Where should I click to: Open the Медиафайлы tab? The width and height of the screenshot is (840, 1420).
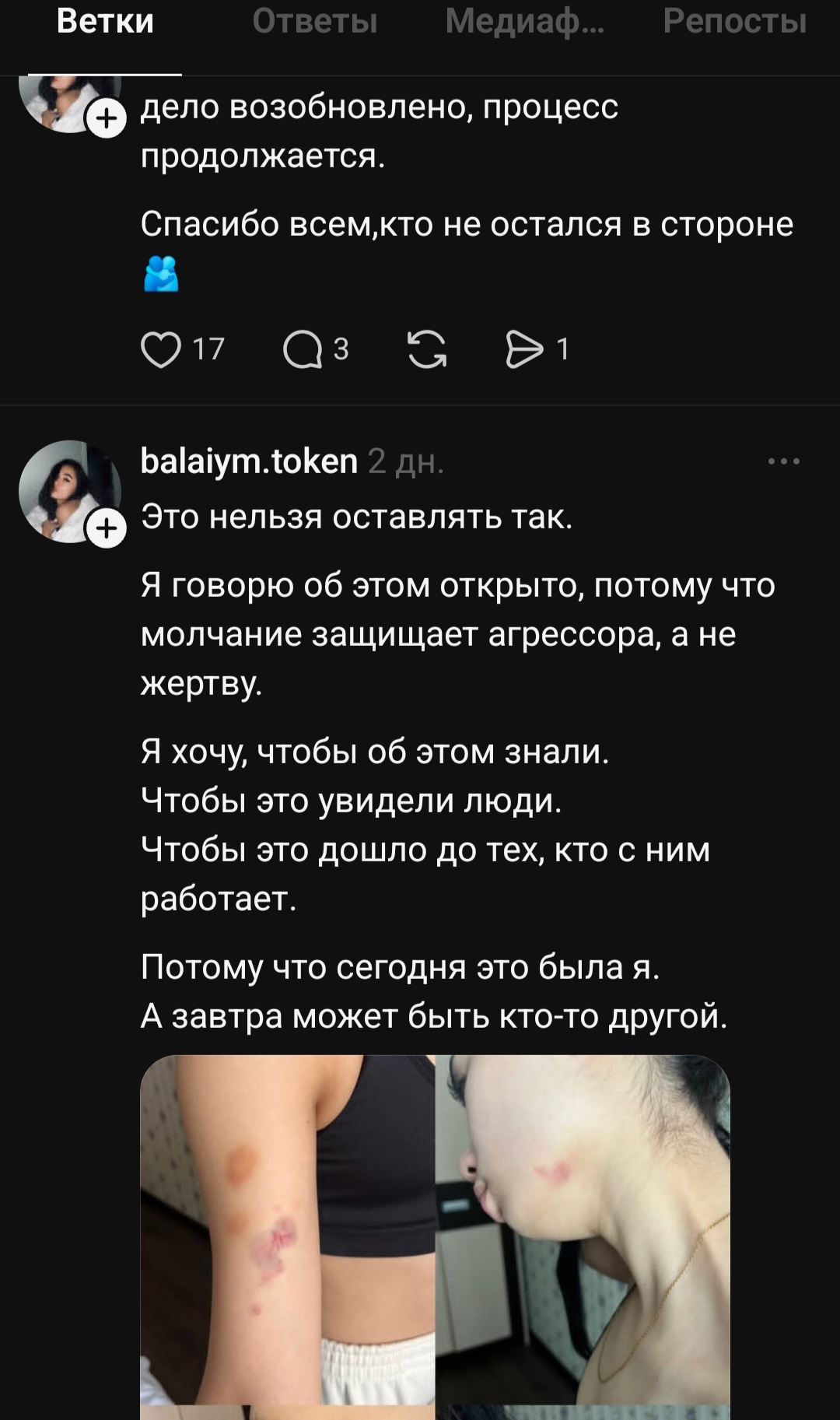click(x=524, y=22)
